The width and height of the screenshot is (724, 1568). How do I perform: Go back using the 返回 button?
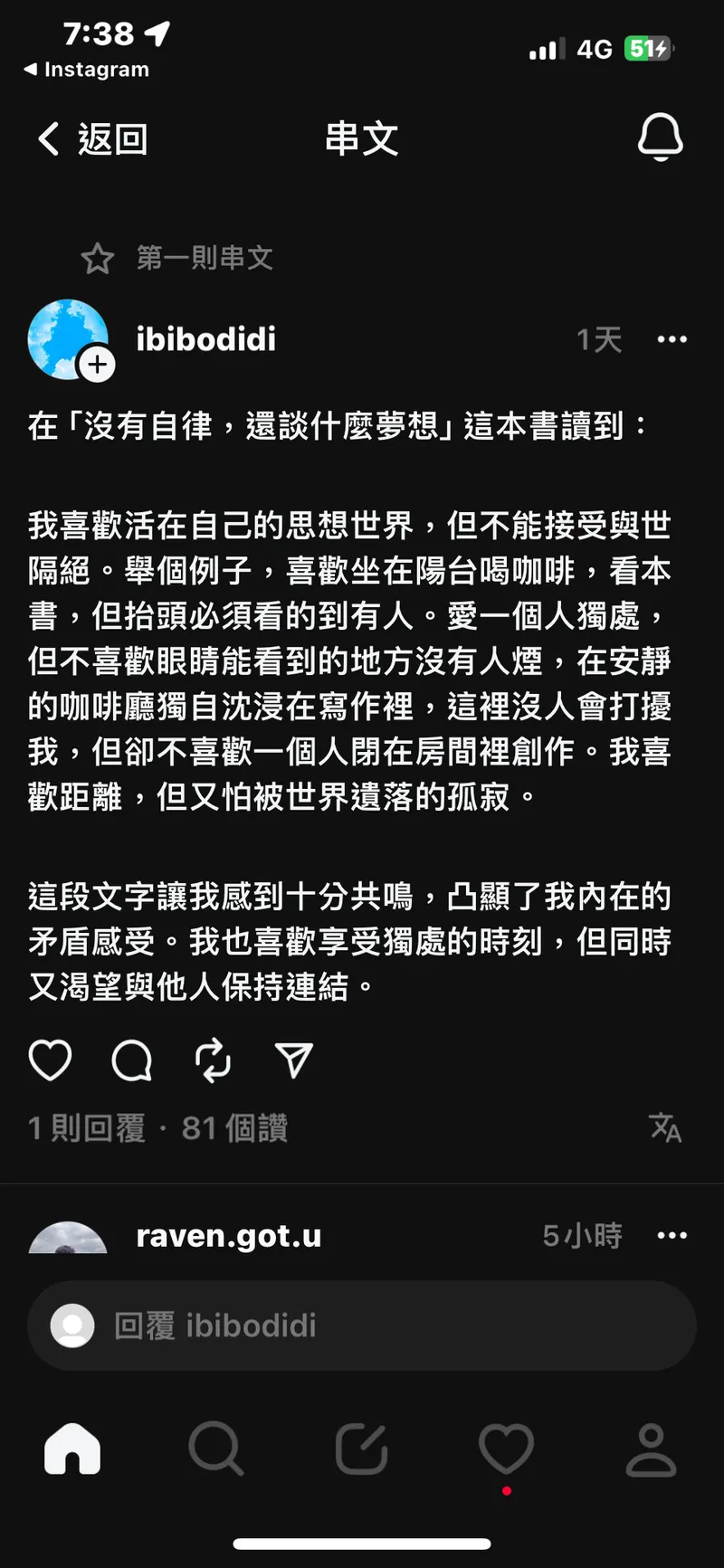click(92, 139)
